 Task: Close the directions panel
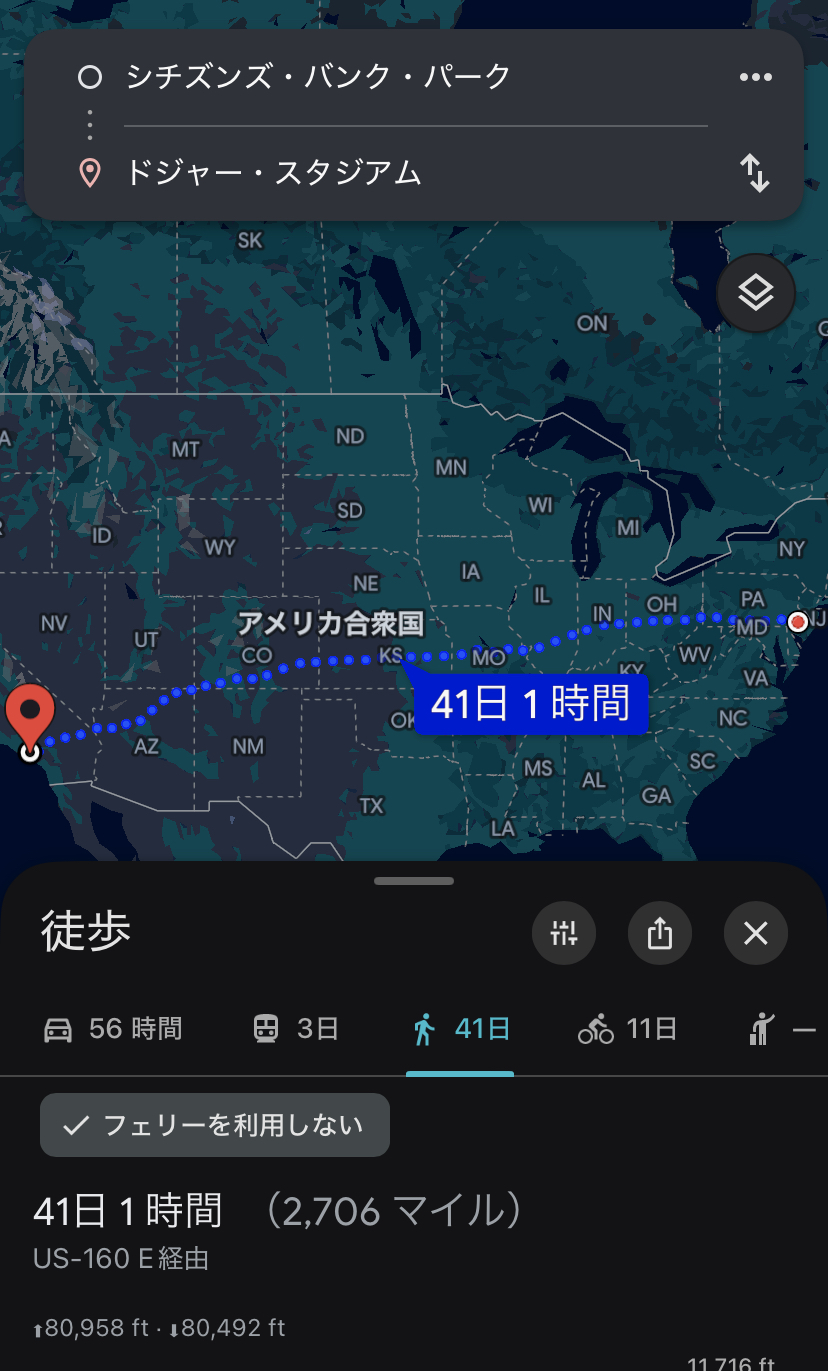pyautogui.click(x=755, y=933)
